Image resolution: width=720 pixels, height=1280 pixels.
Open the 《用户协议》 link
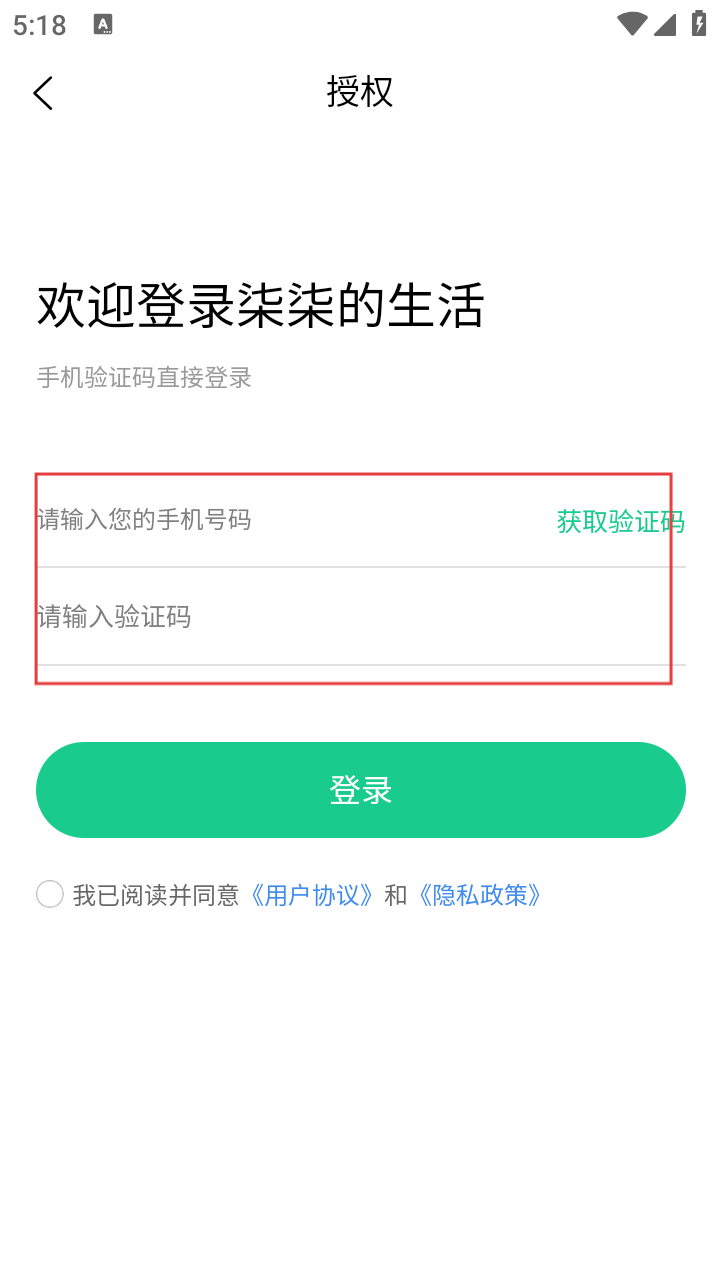312,895
